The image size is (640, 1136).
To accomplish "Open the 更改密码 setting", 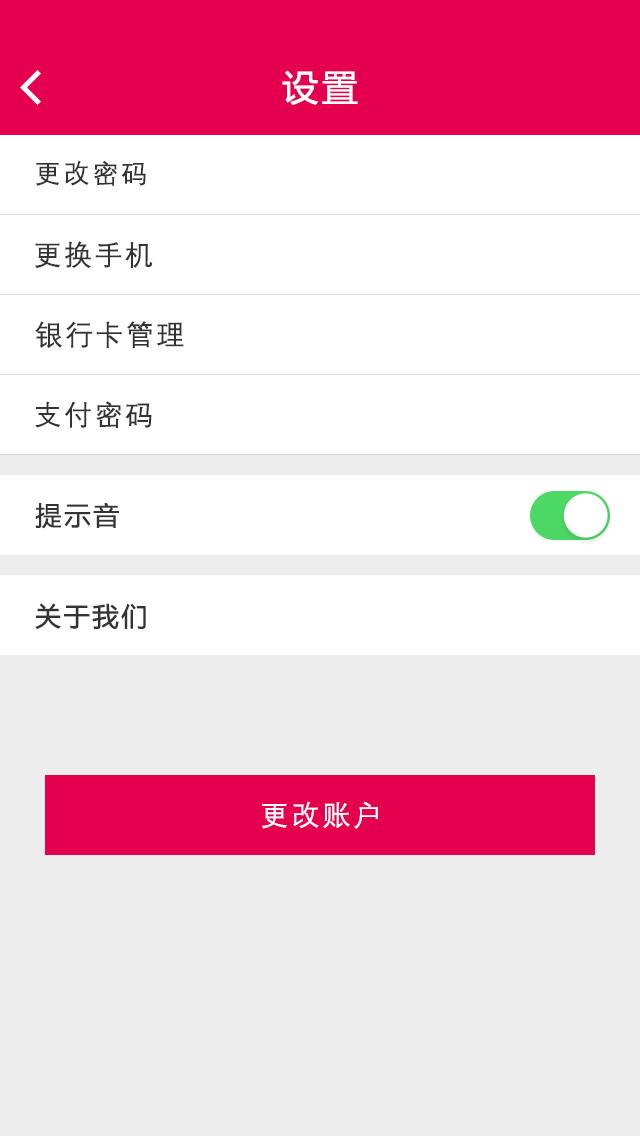I will click(x=320, y=175).
